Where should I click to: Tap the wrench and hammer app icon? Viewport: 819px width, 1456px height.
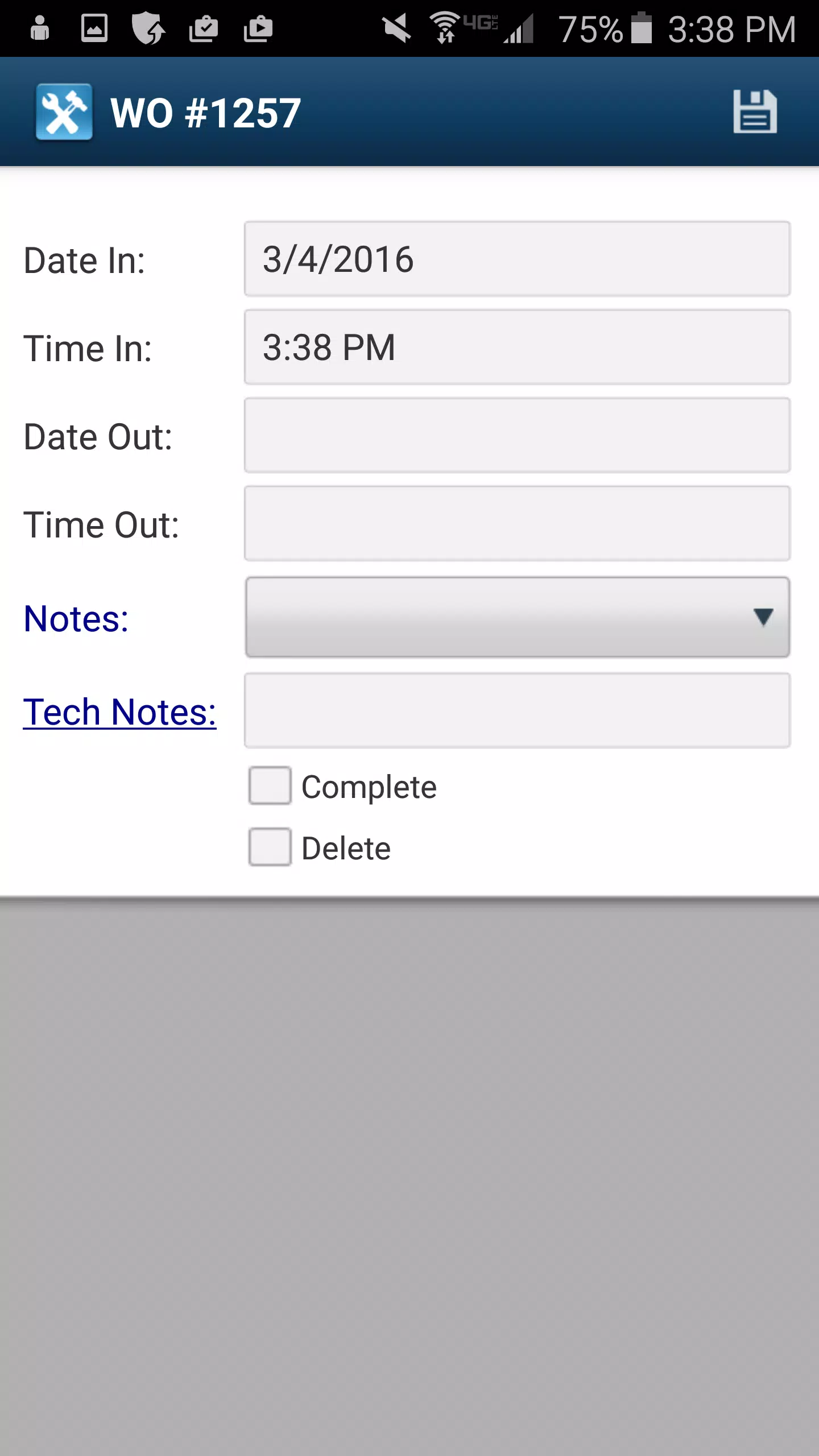click(x=64, y=111)
